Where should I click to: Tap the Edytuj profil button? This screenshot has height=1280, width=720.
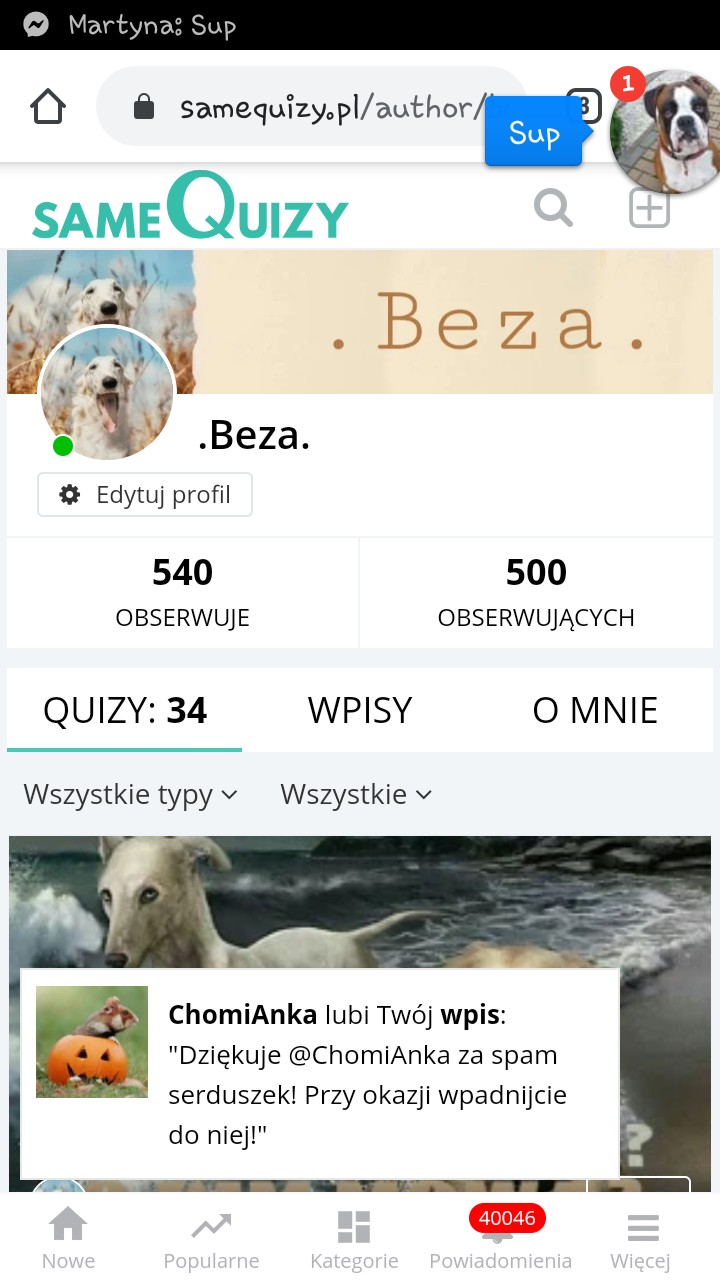click(x=145, y=495)
